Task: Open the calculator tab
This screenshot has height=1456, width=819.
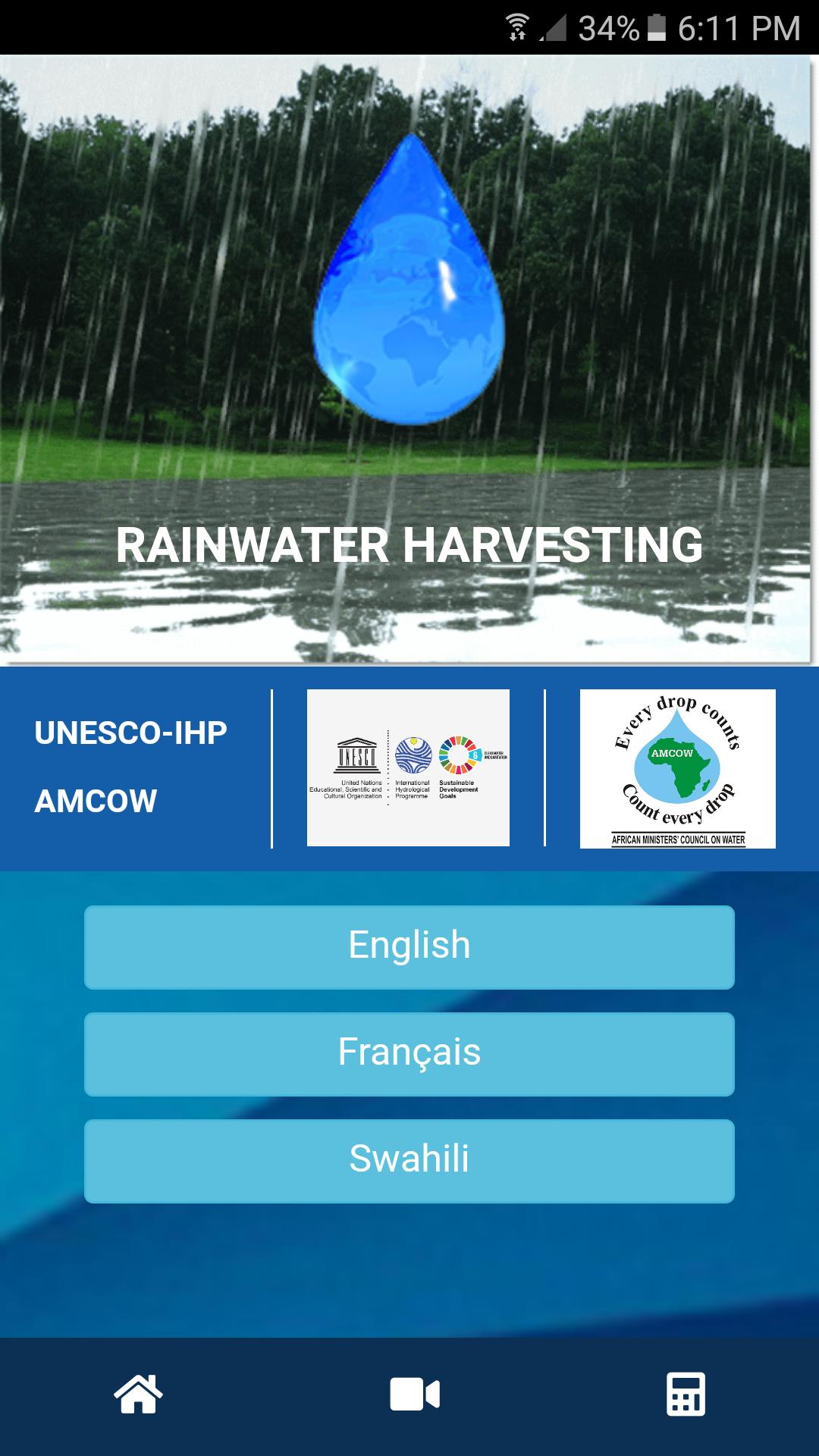Action: 686,1394
